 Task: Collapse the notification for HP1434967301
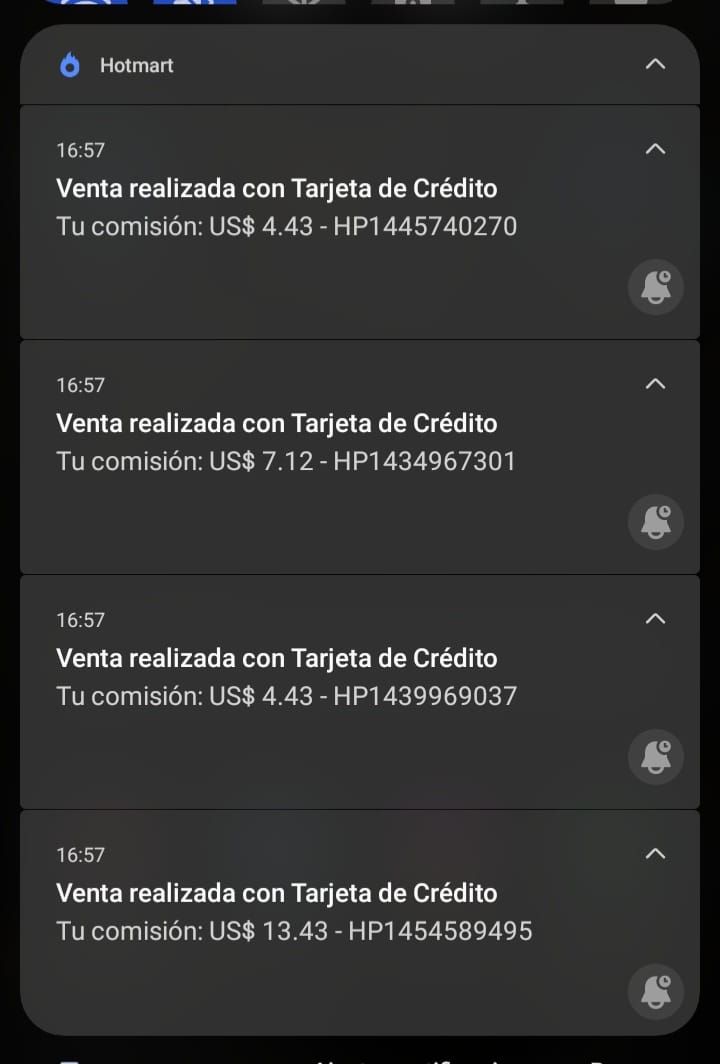655,384
